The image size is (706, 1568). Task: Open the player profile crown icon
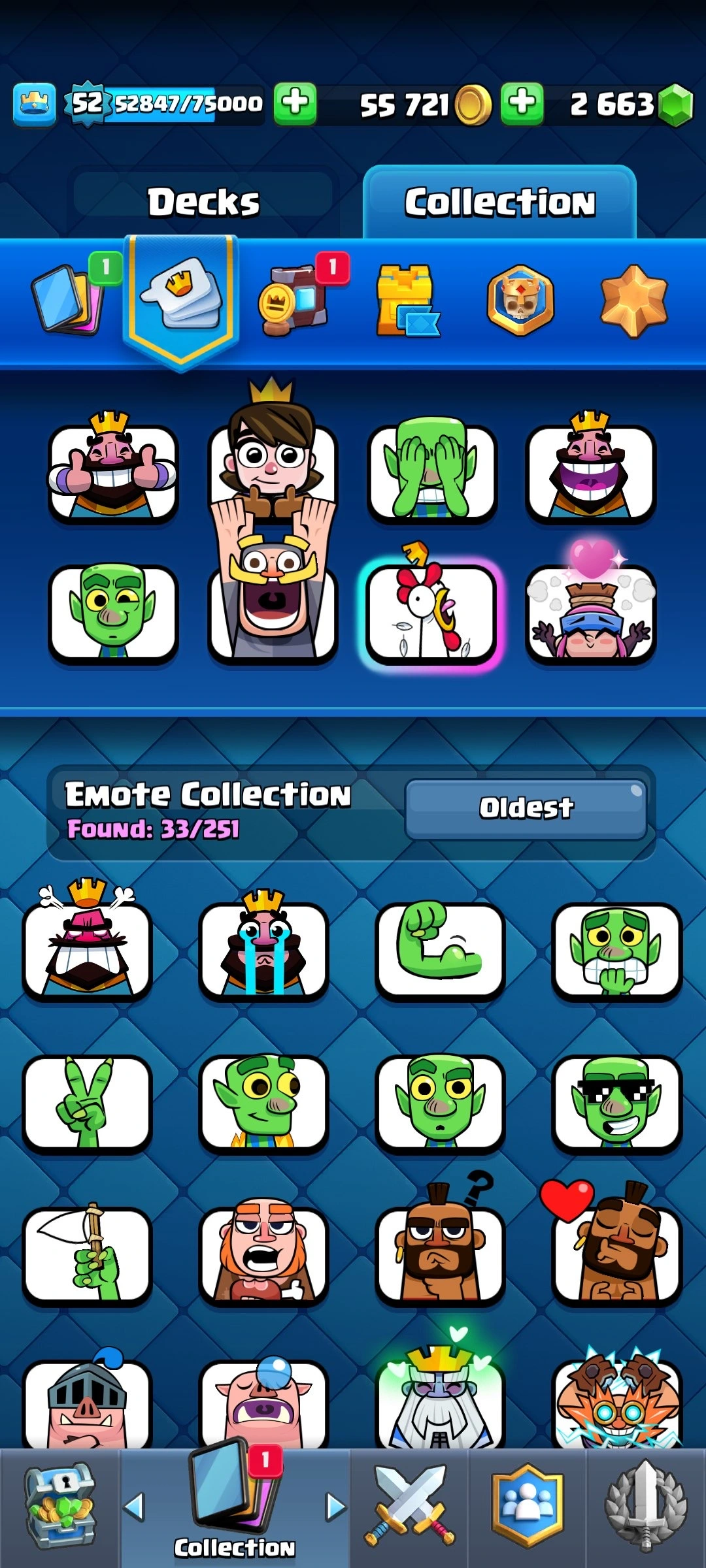click(34, 104)
